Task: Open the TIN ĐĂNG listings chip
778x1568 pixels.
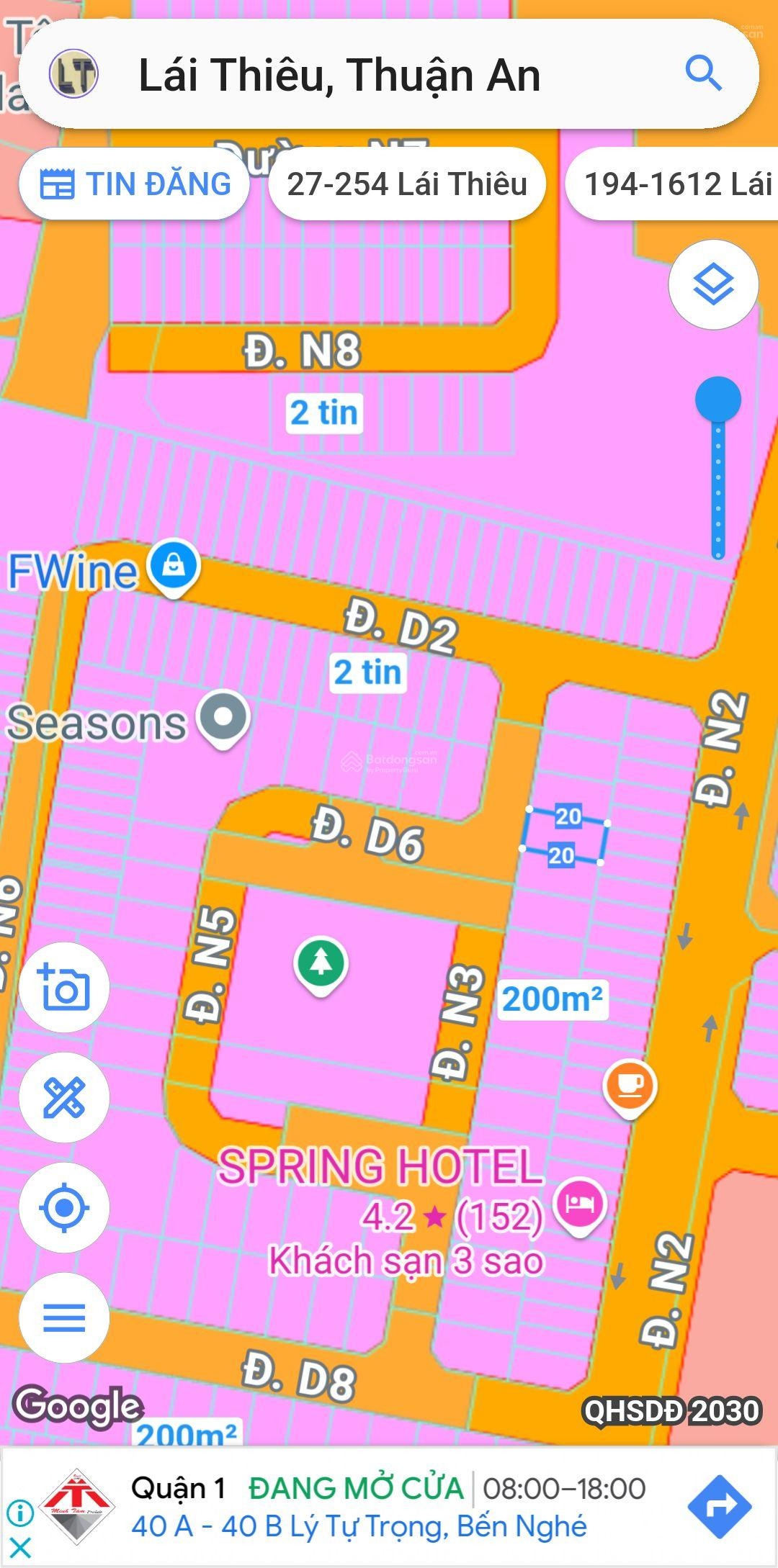Action: 135,184
